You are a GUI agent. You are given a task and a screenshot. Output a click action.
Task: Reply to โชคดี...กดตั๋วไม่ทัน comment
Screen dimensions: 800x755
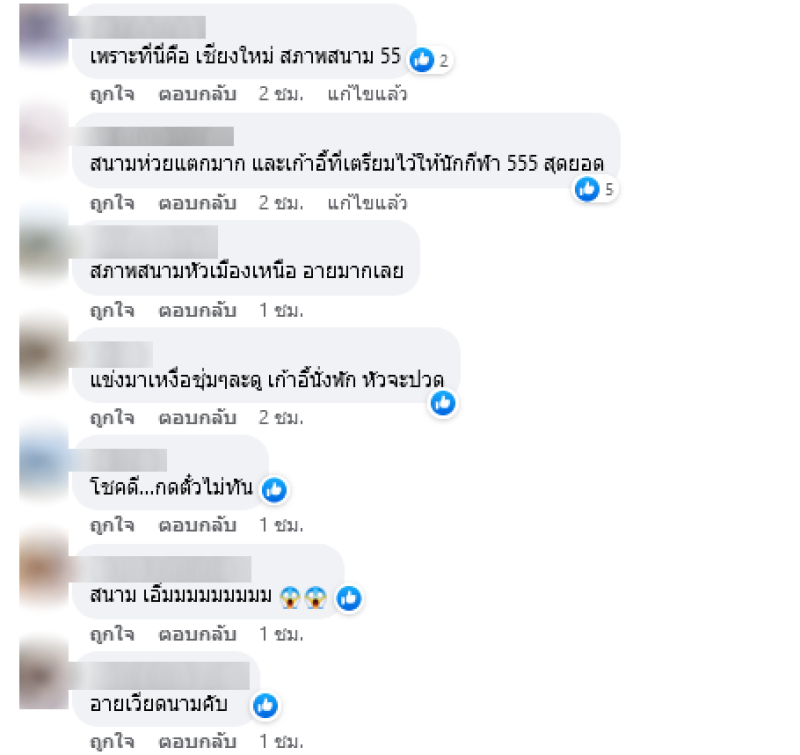click(x=197, y=525)
